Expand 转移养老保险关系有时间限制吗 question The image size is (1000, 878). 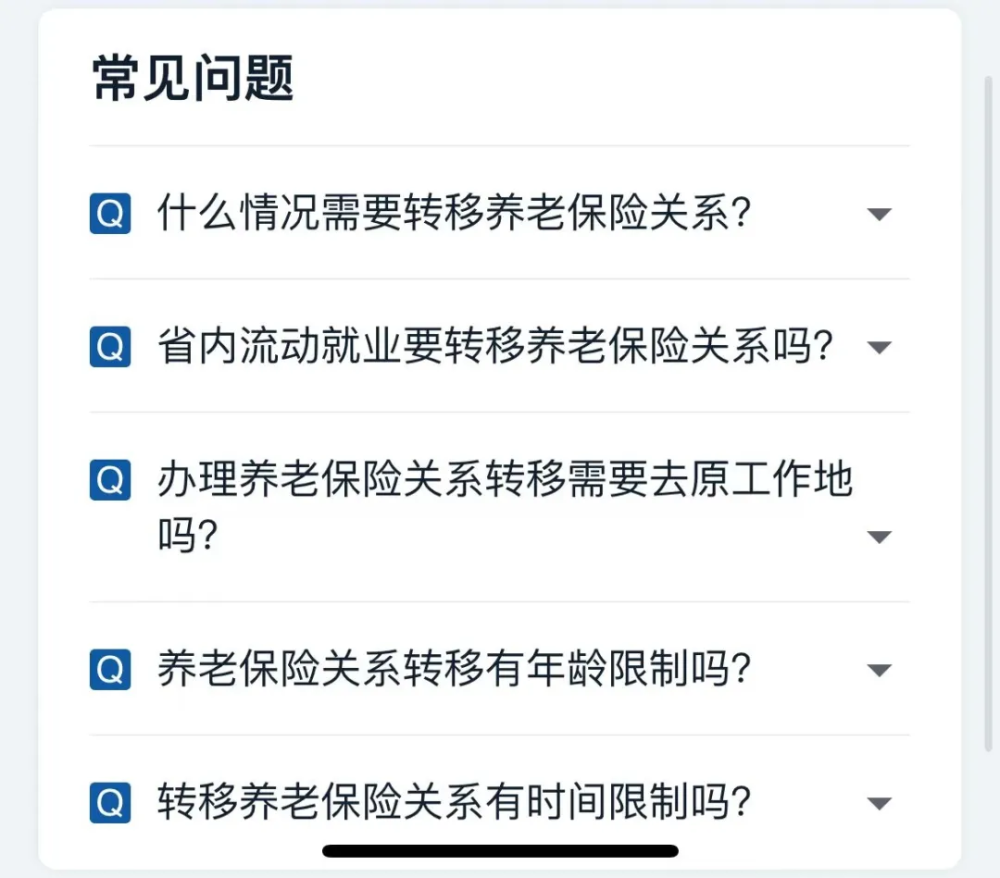[878, 803]
